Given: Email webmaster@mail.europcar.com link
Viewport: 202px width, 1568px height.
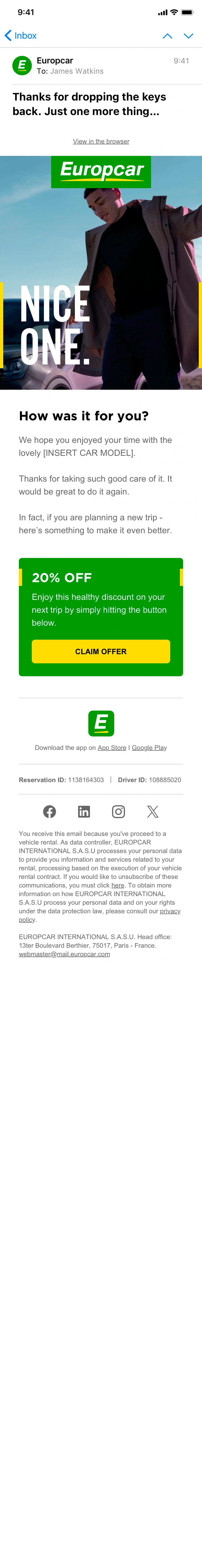Looking at the screenshot, I should coord(64,954).
